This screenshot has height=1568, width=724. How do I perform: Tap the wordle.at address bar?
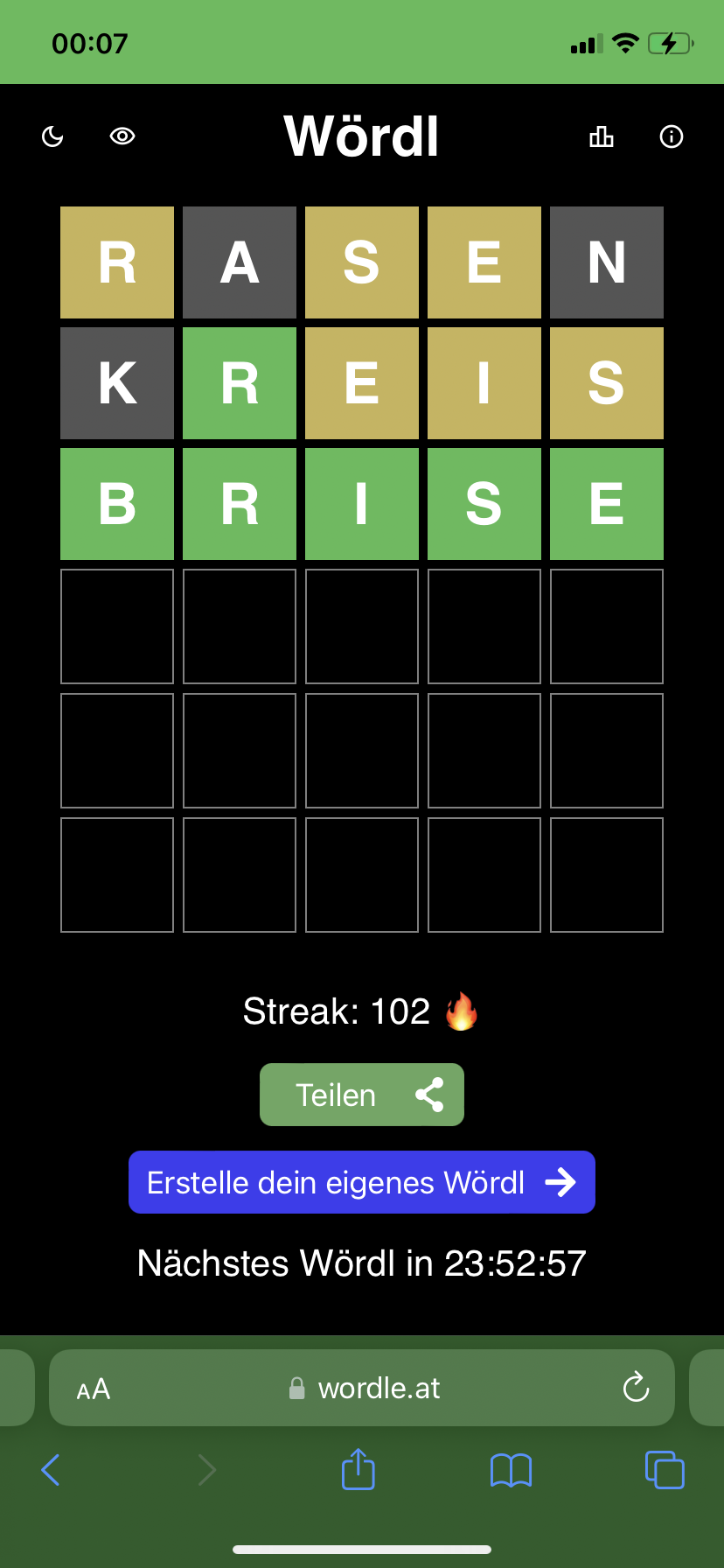(x=362, y=1388)
